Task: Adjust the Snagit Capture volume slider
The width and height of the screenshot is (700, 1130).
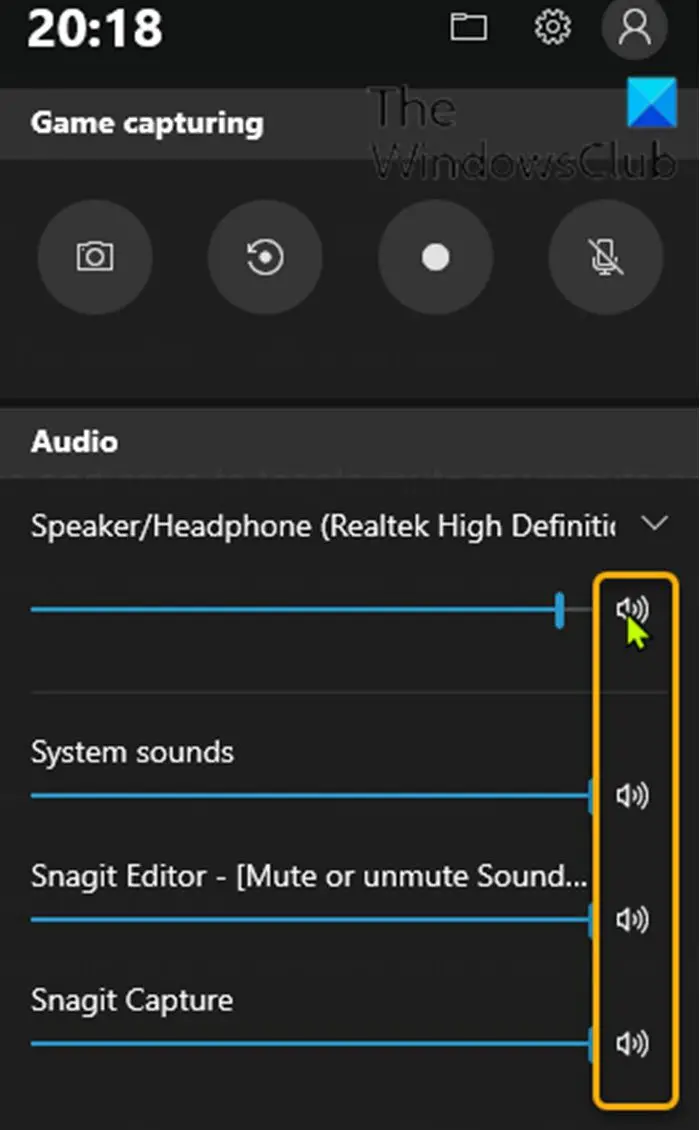Action: click(311, 1044)
